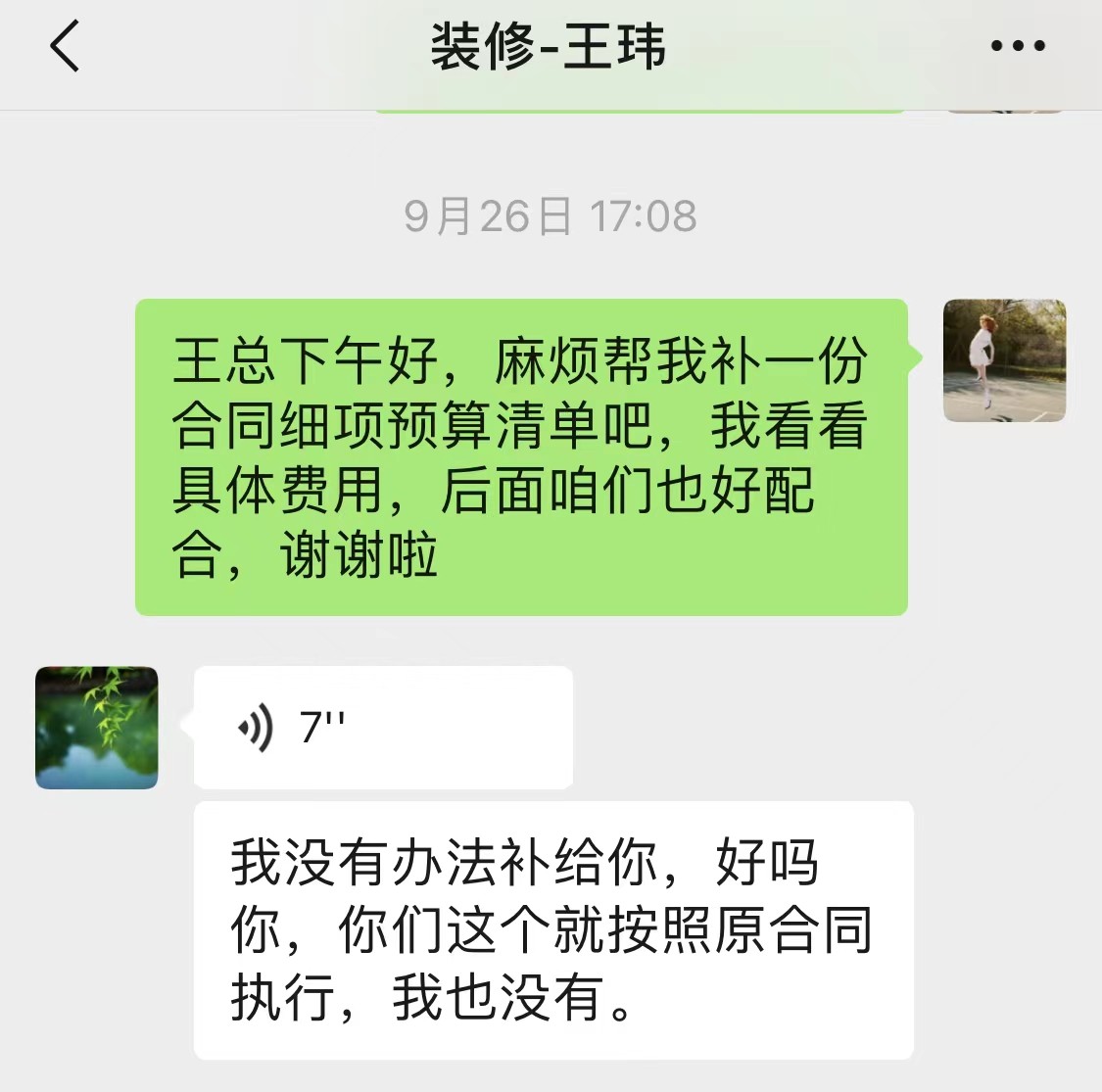1102x1092 pixels.
Task: Play the 7-second voice message
Action: [x=382, y=728]
